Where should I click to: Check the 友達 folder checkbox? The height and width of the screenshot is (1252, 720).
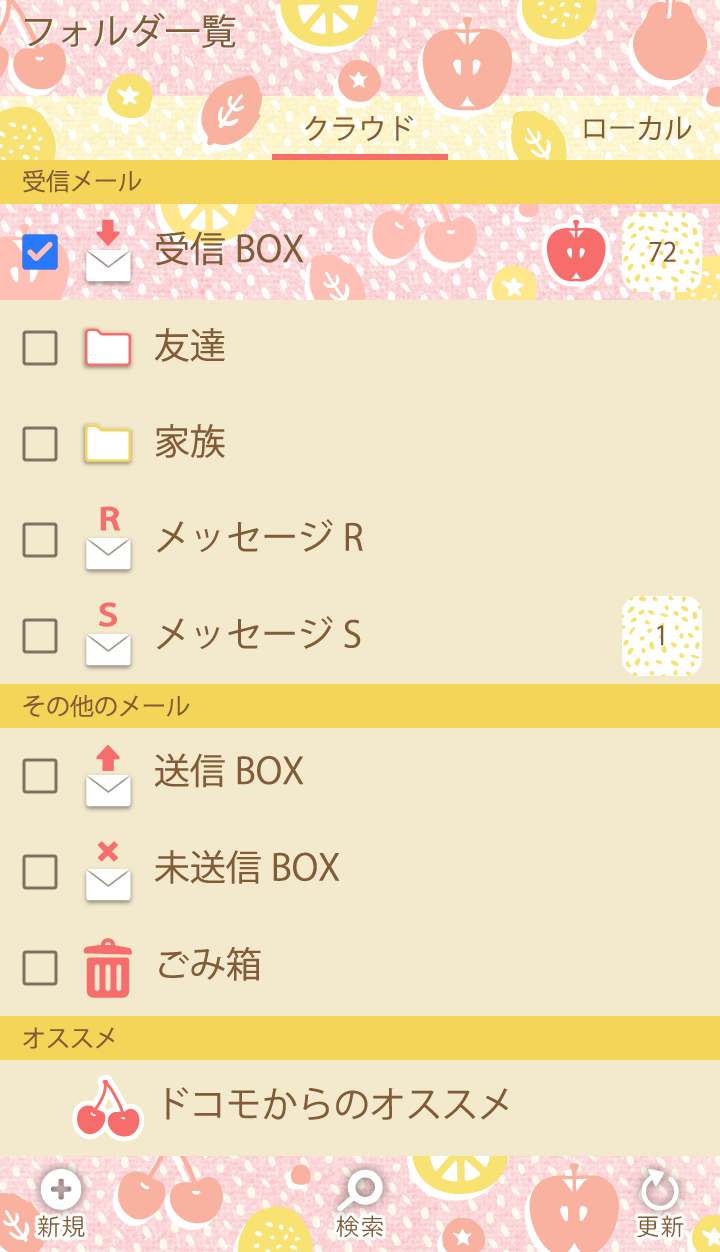pyautogui.click(x=40, y=348)
